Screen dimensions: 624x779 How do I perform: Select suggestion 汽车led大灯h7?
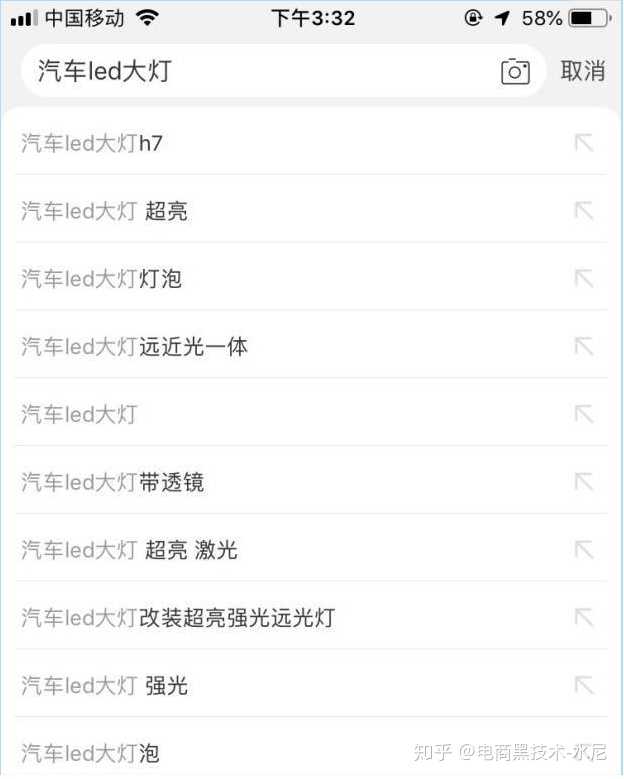[x=92, y=143]
